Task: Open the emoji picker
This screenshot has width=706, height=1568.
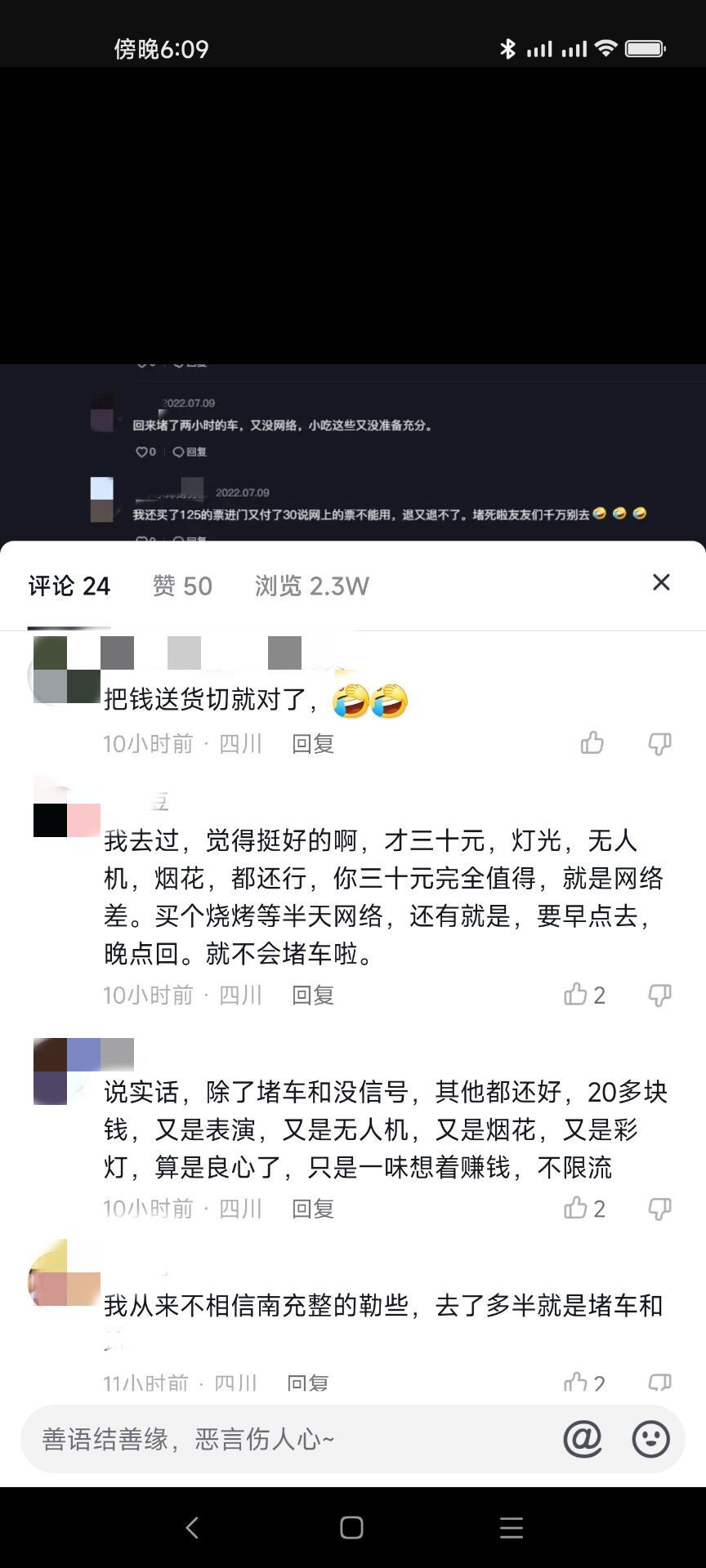Action: click(x=650, y=1439)
